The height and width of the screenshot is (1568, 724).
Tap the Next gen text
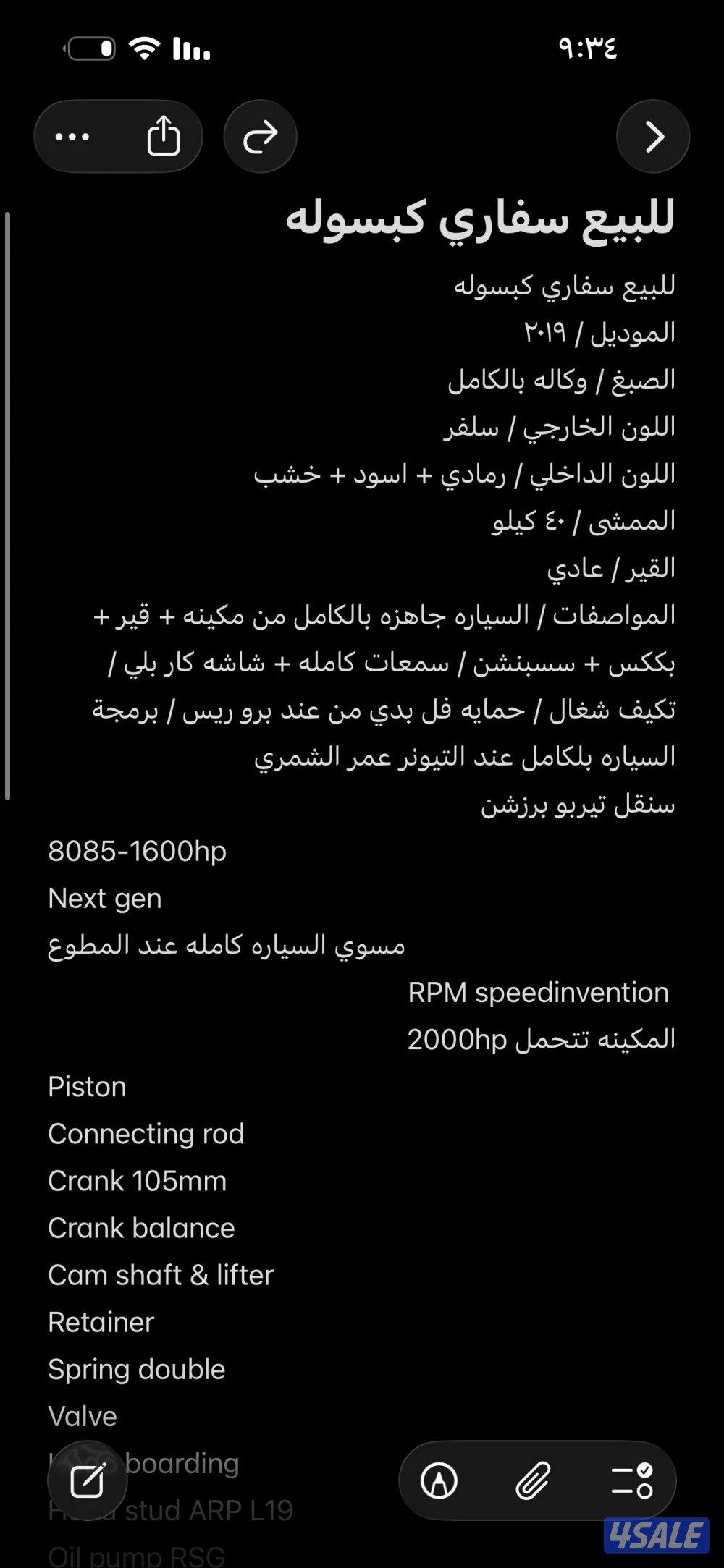[104, 899]
